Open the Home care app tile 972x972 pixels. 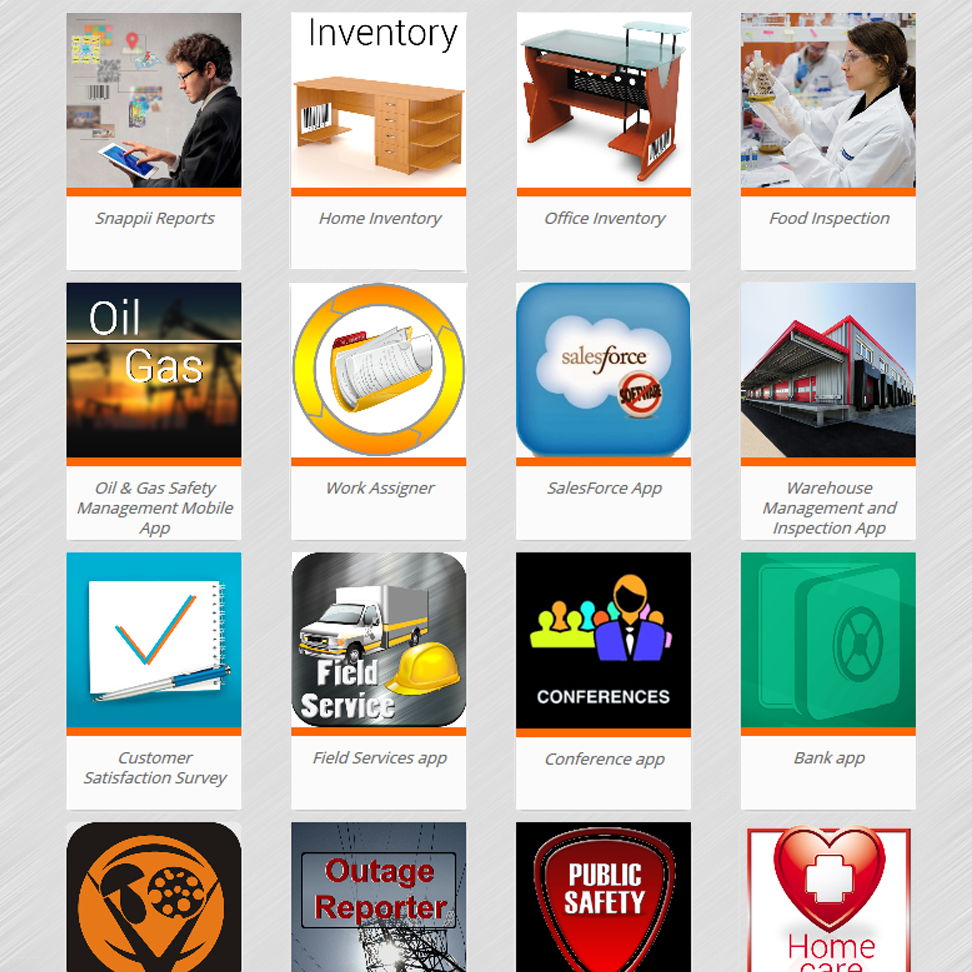coord(828,898)
